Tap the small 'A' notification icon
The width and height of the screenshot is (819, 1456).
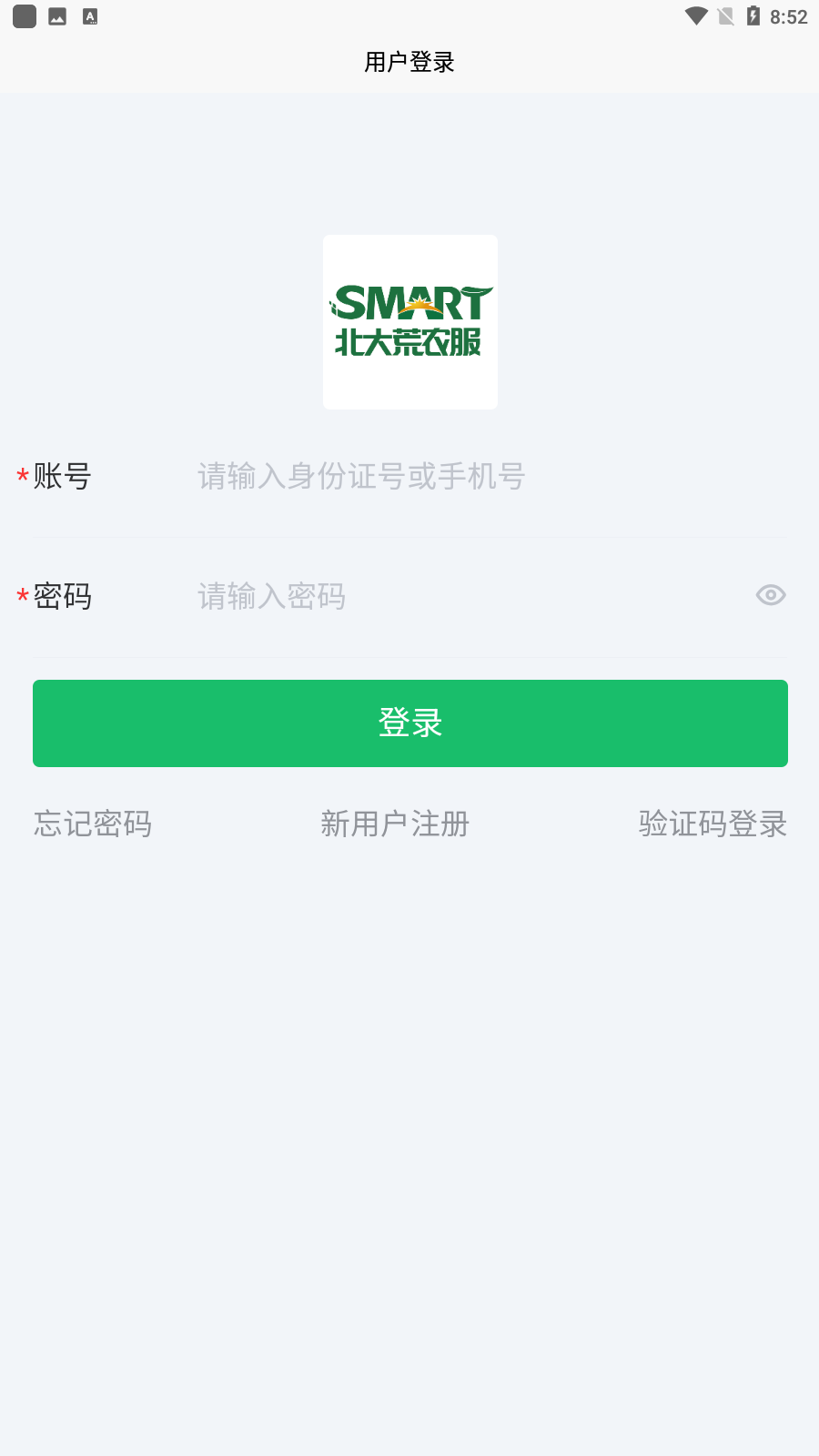pyautogui.click(x=89, y=15)
